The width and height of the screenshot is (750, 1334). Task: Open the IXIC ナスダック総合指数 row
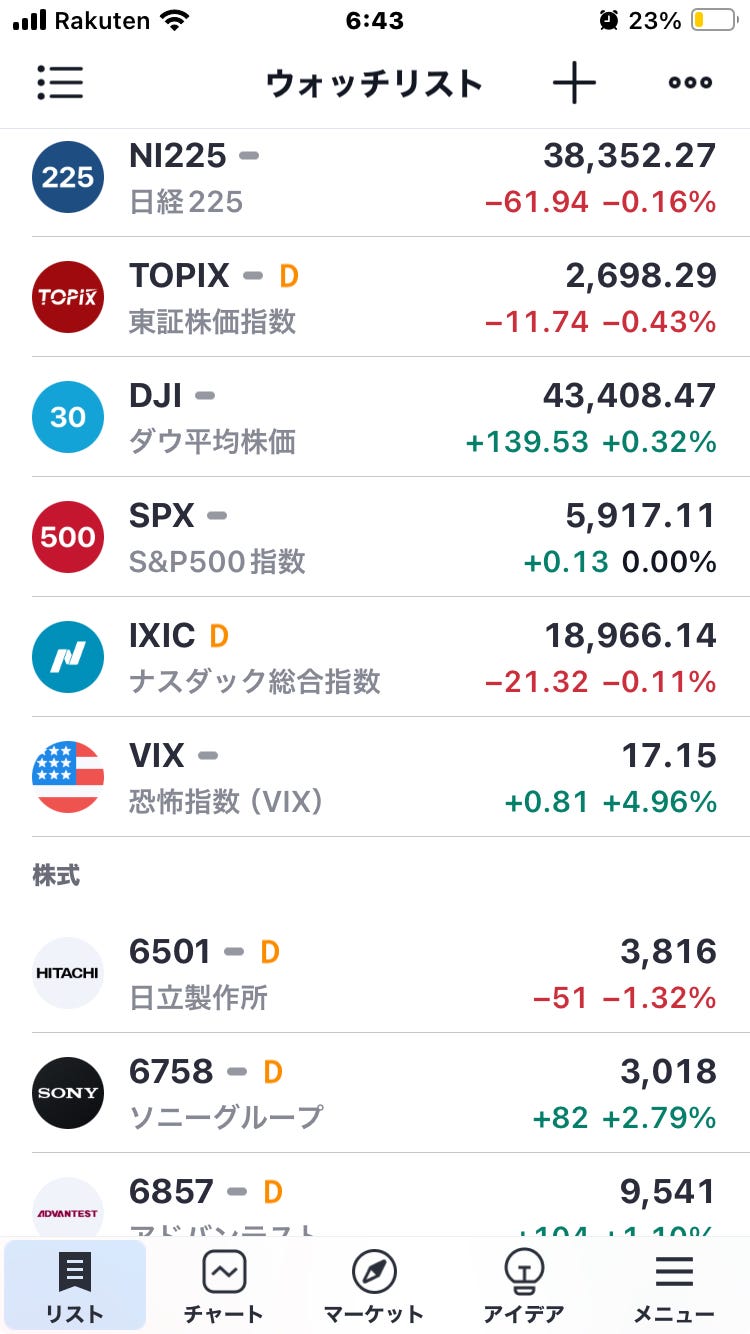coord(375,657)
